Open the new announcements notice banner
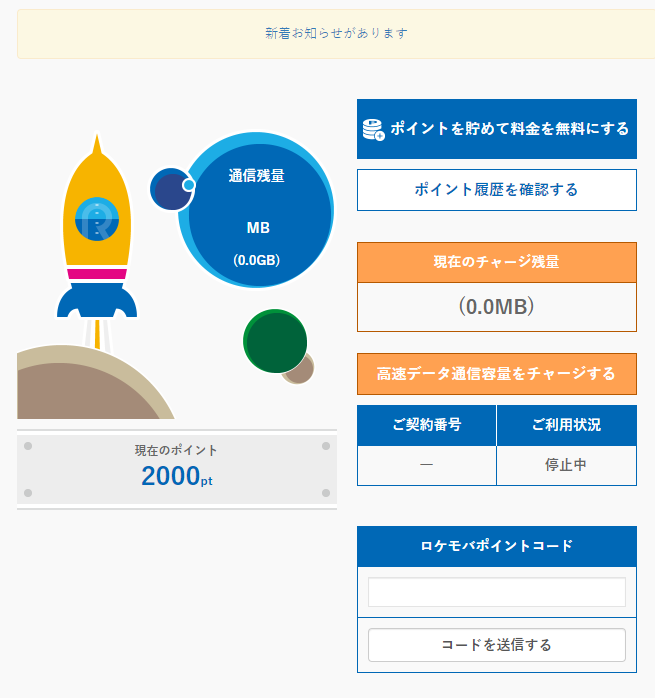Viewport: 655px width, 698px height. (336, 33)
